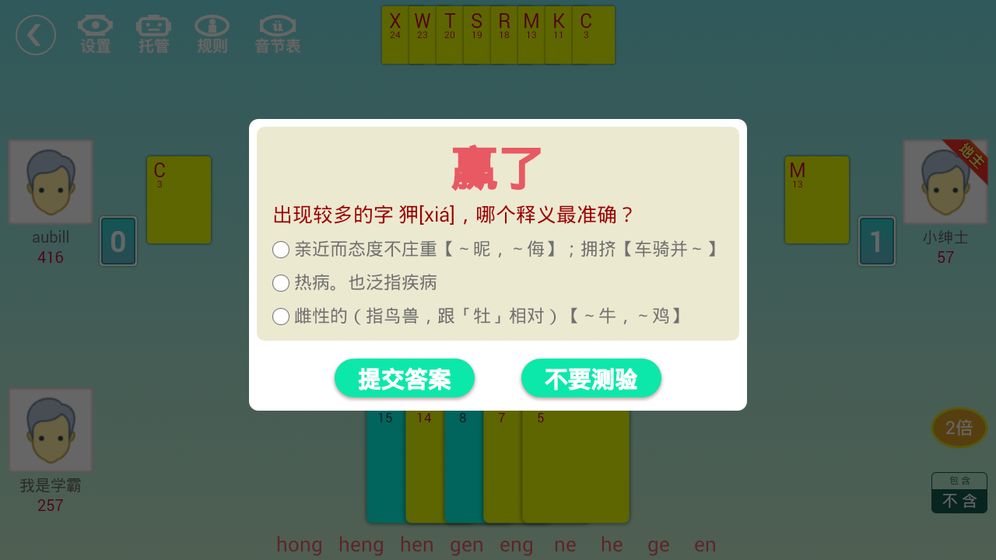Viewport: 996px width, 560px height.
Task: Select the answer 热病。也泛指疾病
Action: (281, 283)
